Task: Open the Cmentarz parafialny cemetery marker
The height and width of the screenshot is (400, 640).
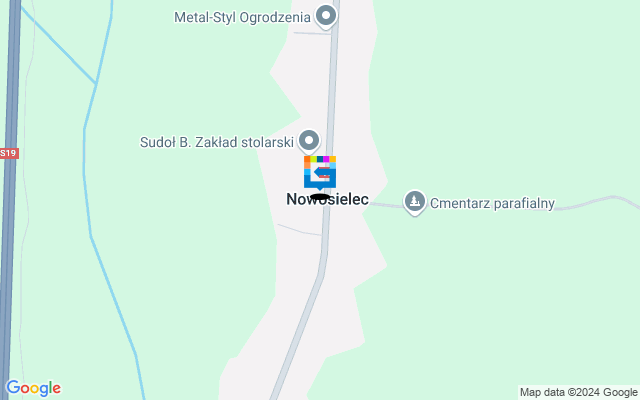Action: (x=414, y=203)
